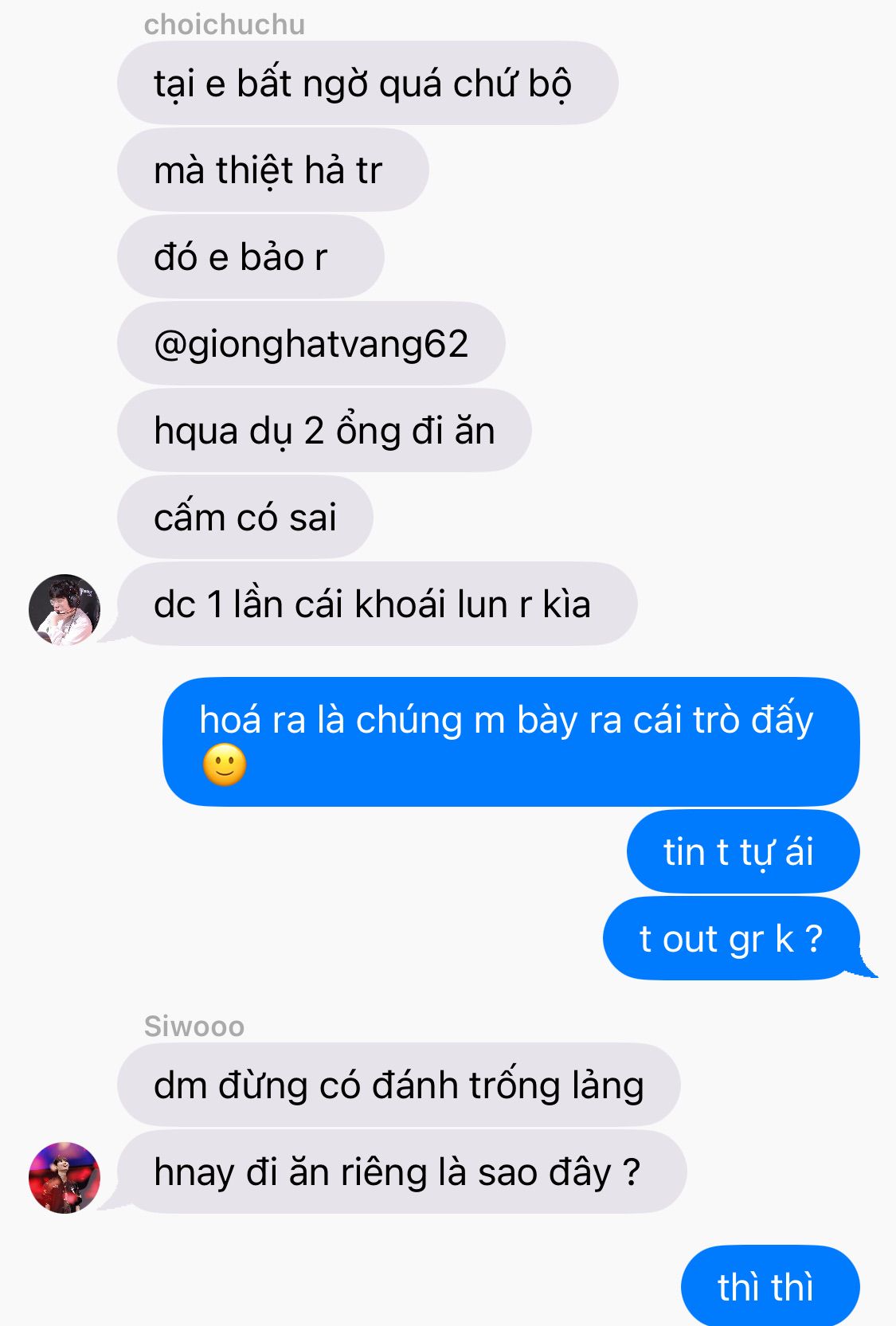The width and height of the screenshot is (896, 1326).
Task: Open Siwooo's profile avatar
Action: click(x=64, y=1177)
